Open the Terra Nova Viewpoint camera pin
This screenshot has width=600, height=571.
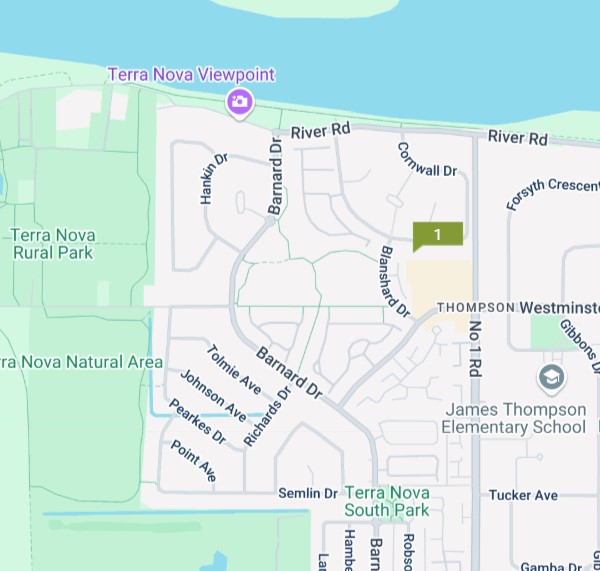(x=239, y=101)
